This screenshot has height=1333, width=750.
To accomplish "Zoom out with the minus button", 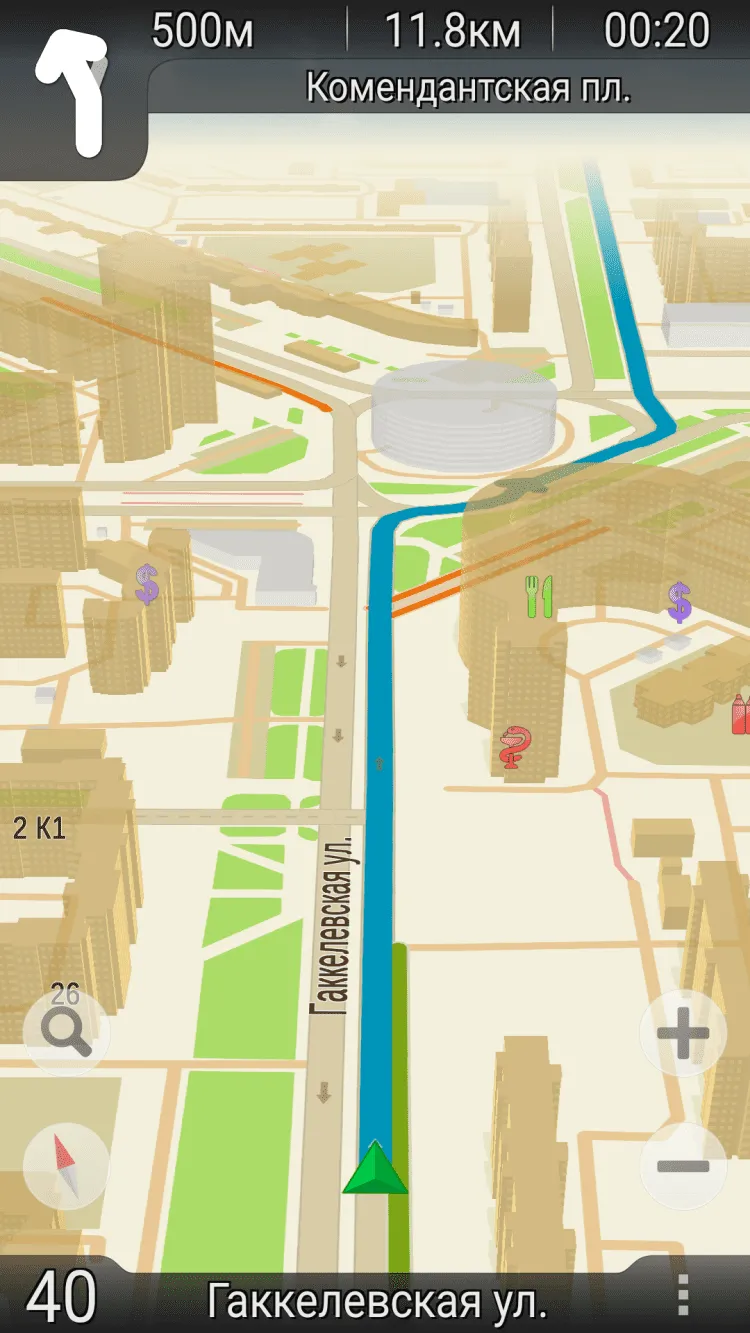I will point(683,1166).
